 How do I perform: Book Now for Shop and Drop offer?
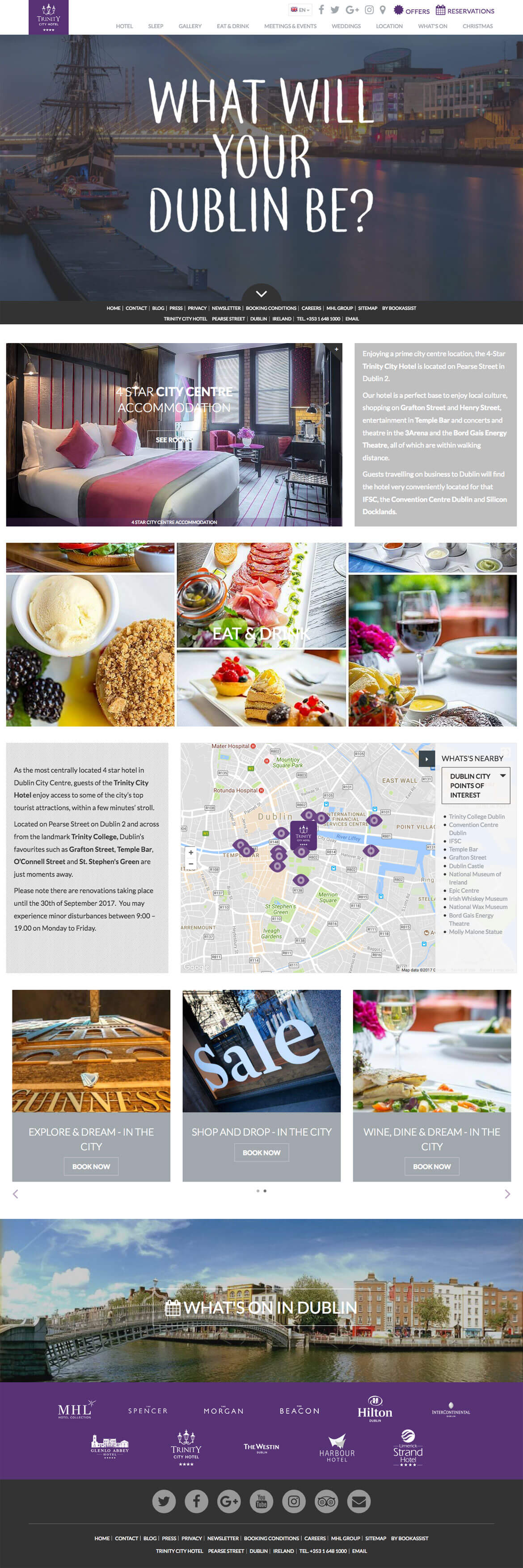coord(261,1152)
